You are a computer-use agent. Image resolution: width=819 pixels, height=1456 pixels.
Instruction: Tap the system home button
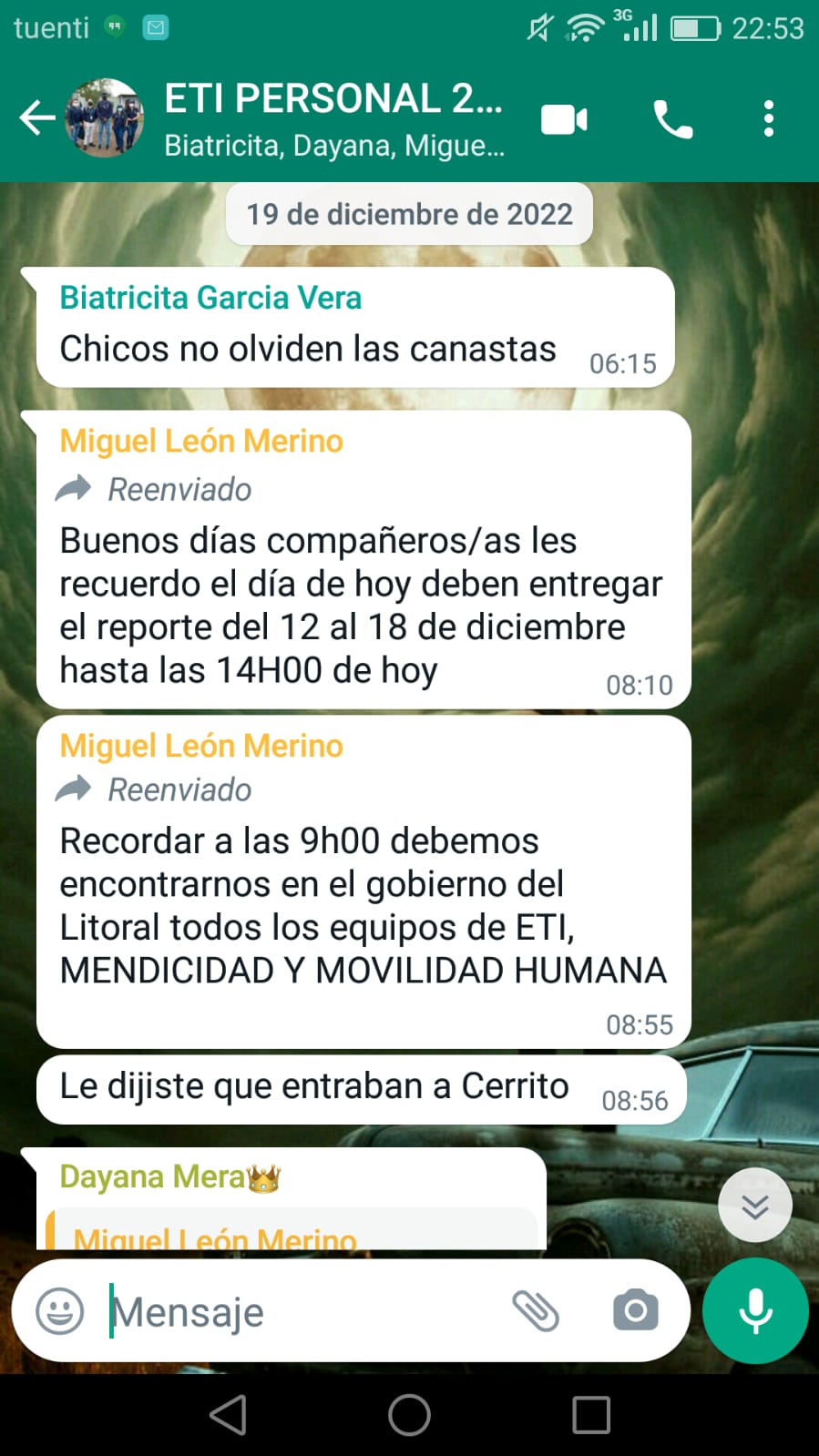(x=409, y=1415)
